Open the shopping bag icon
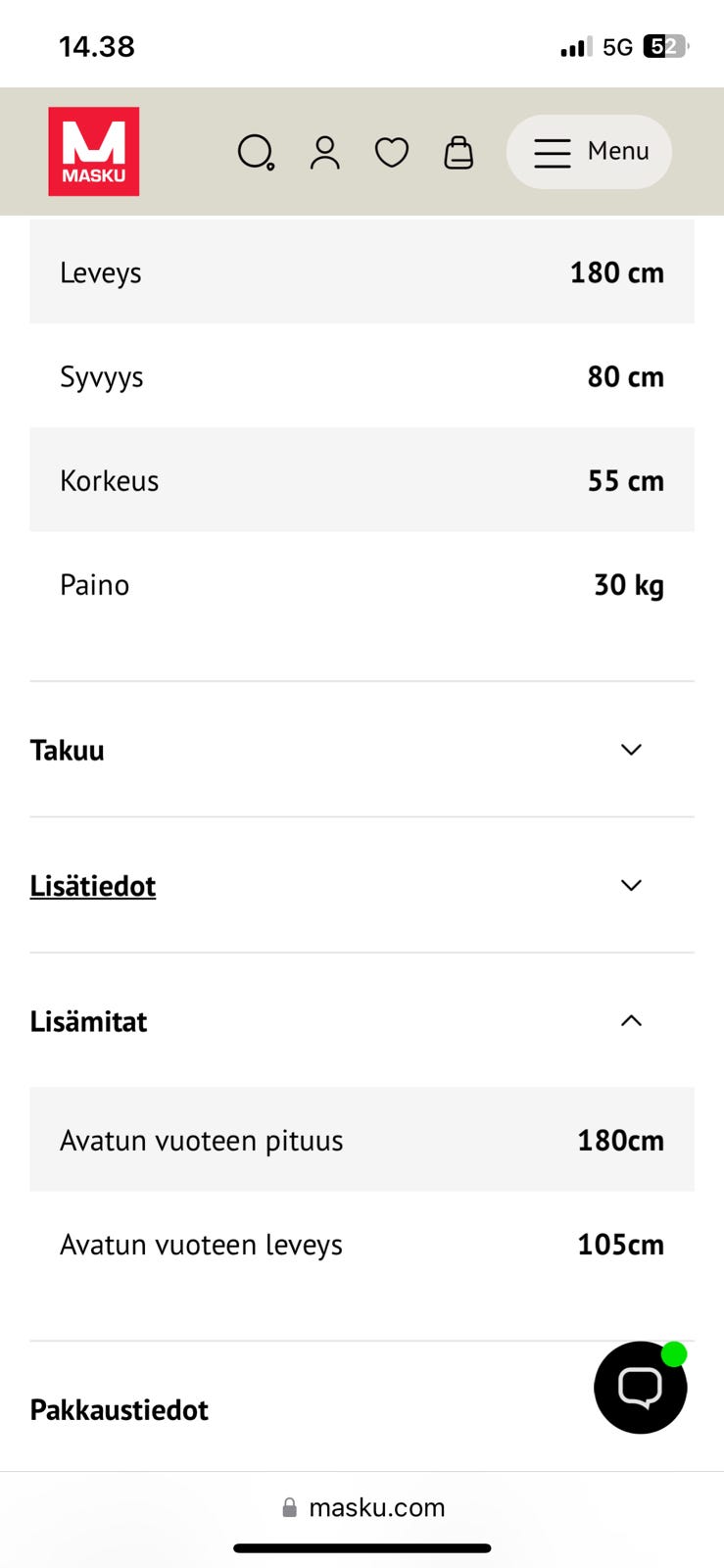The width and height of the screenshot is (724, 1568). 459,152
